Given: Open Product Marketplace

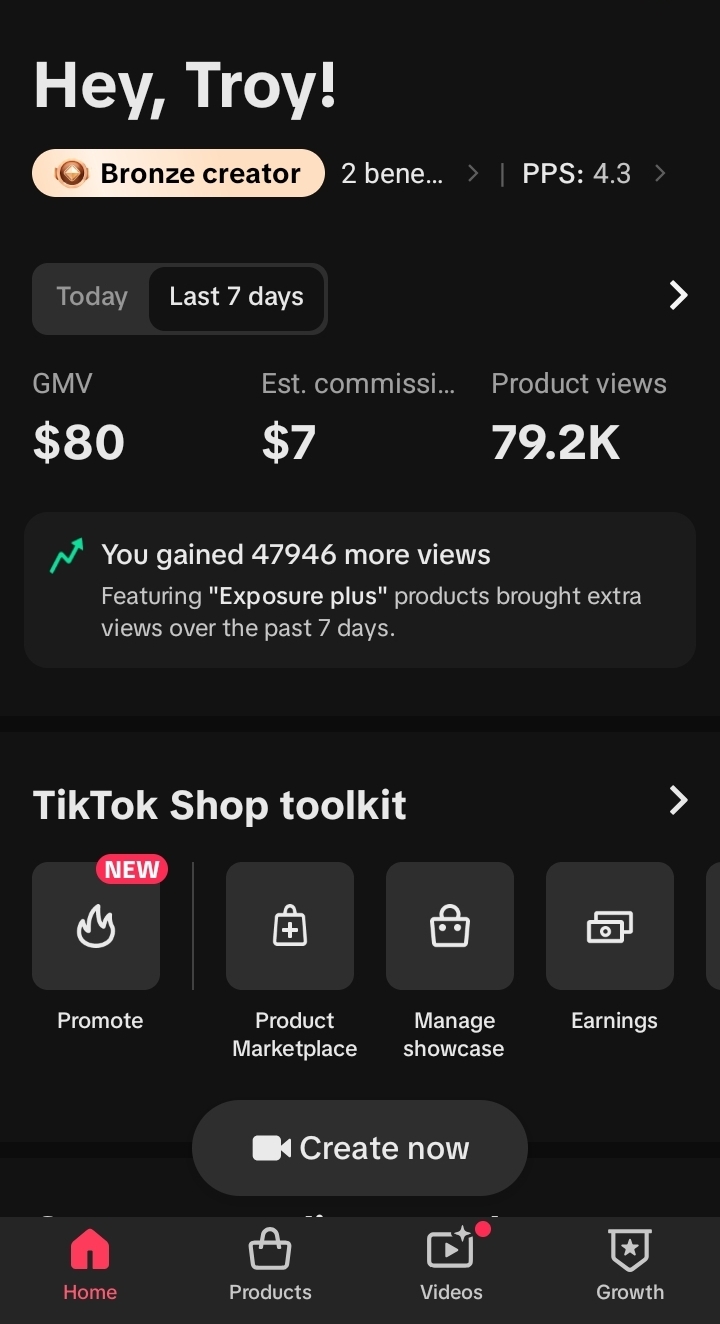Looking at the screenshot, I should coord(290,927).
